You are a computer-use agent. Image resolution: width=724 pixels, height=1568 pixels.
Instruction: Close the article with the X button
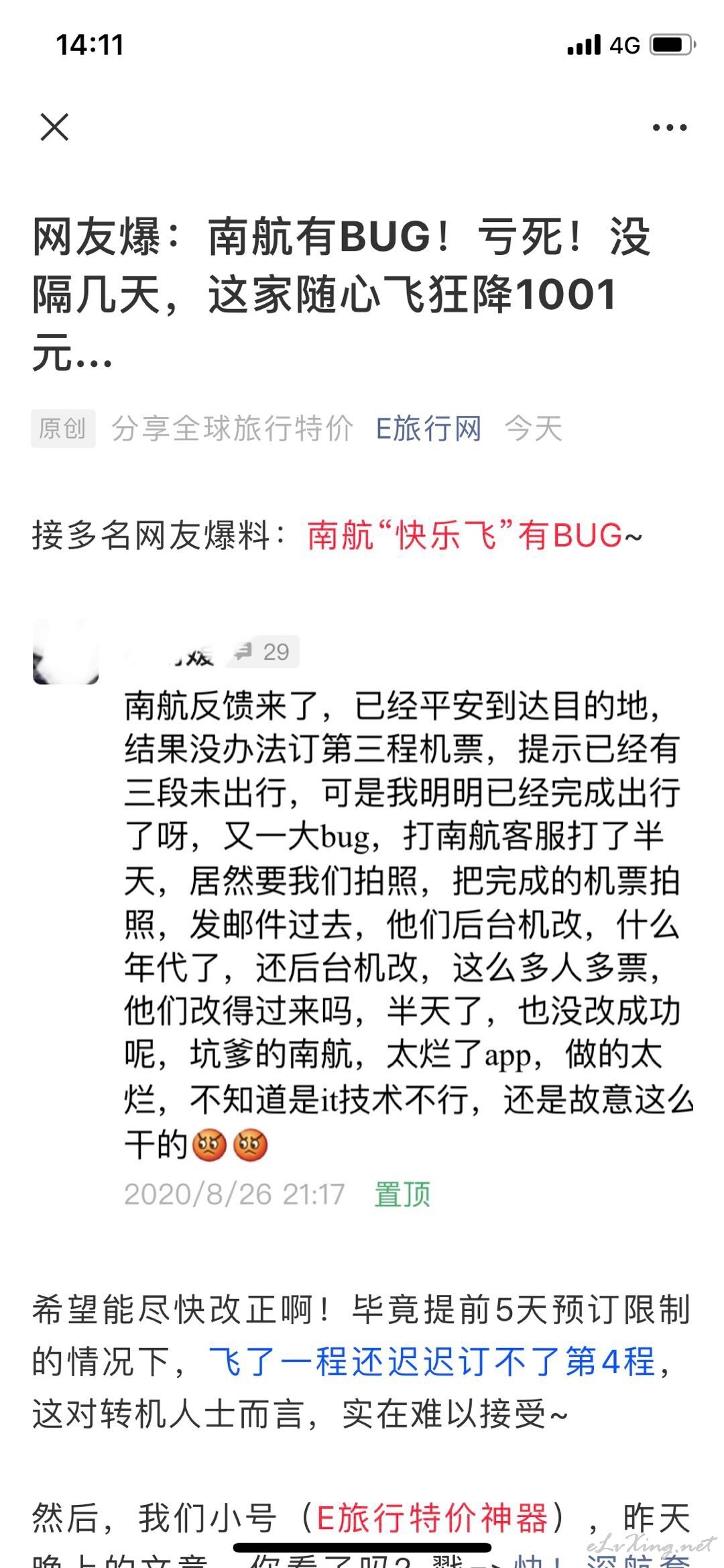pos(54,127)
